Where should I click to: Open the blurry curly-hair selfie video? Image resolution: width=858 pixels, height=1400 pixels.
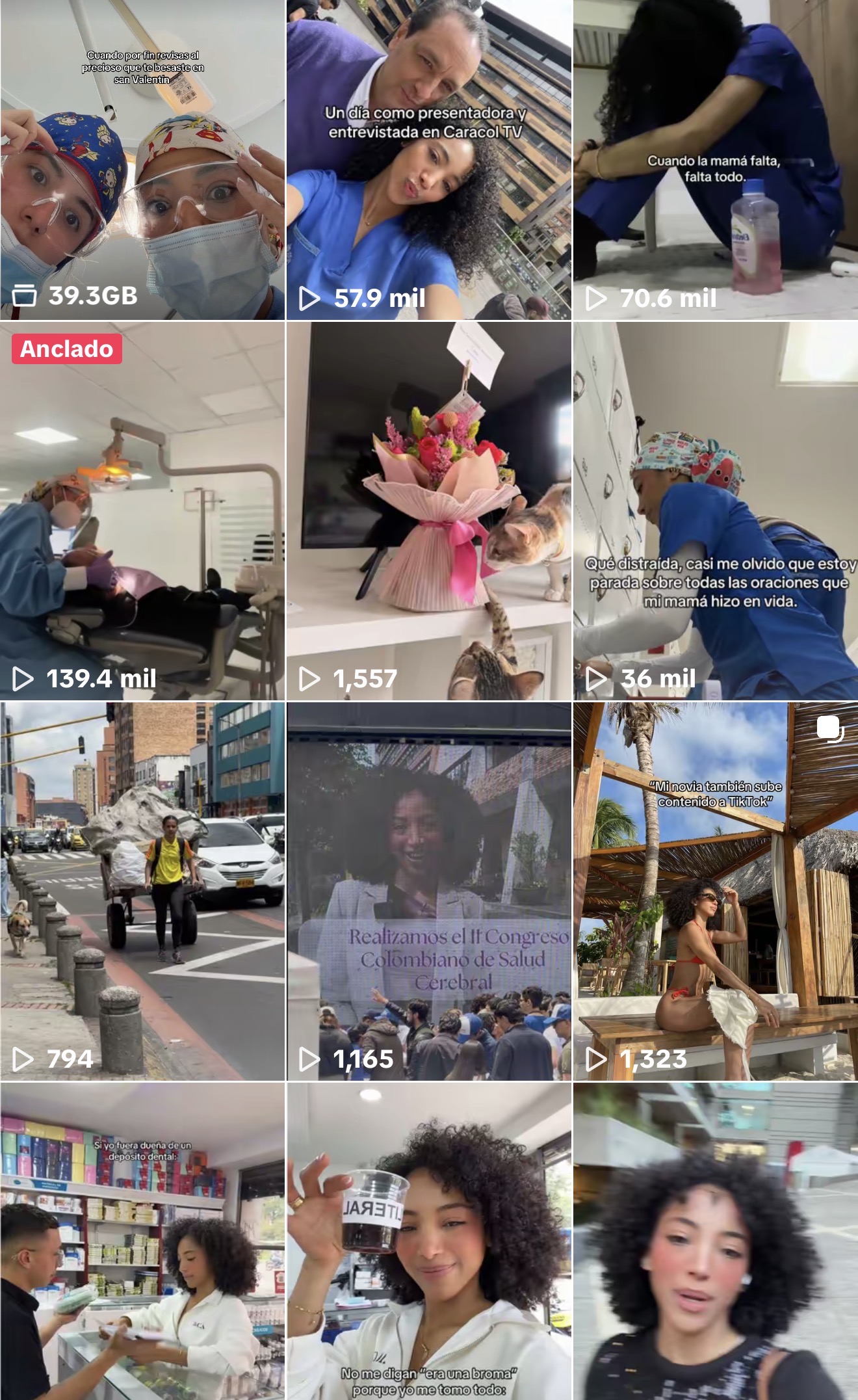(x=715, y=1242)
